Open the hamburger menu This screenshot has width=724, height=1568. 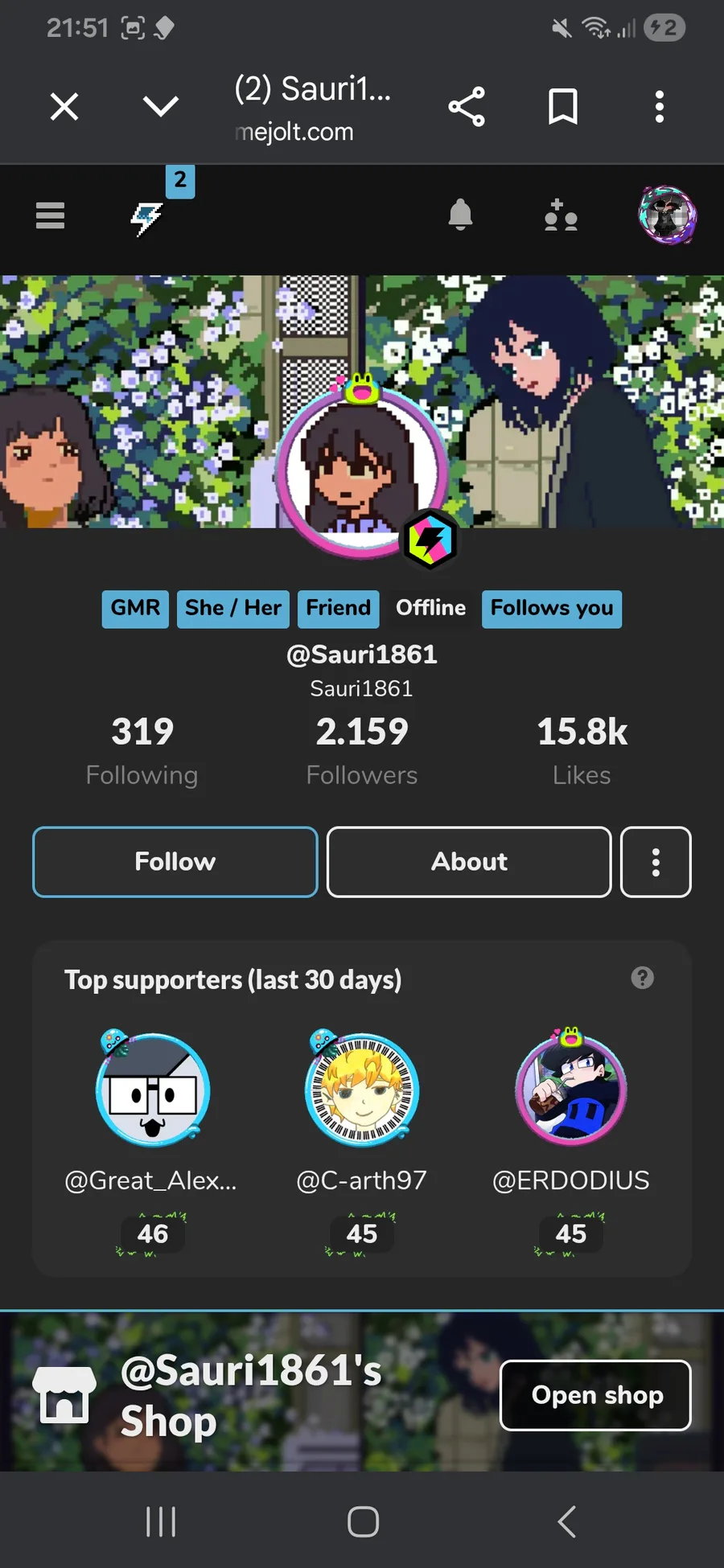tap(50, 215)
